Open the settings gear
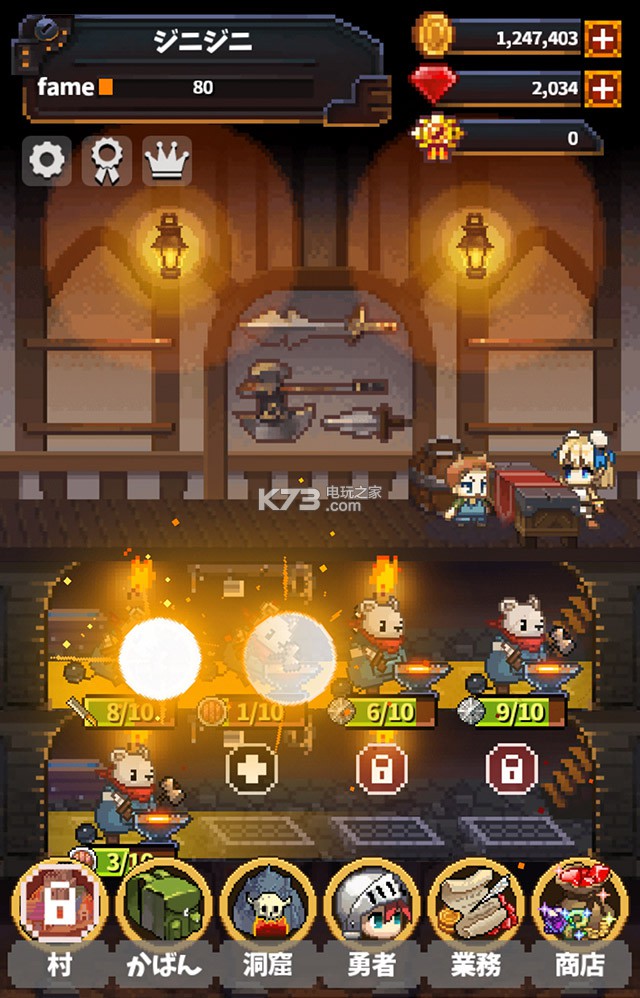The width and height of the screenshot is (640, 998). pos(48,160)
